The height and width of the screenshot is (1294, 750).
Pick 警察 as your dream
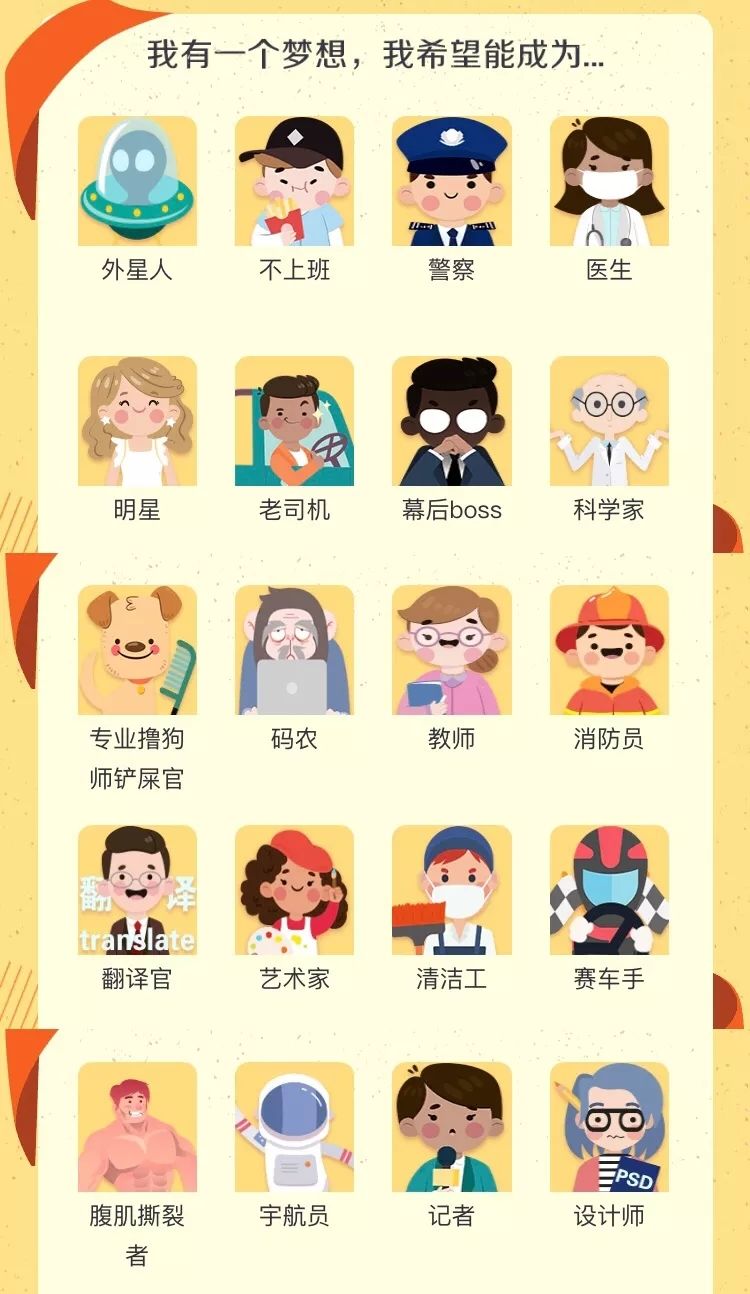[x=451, y=181]
